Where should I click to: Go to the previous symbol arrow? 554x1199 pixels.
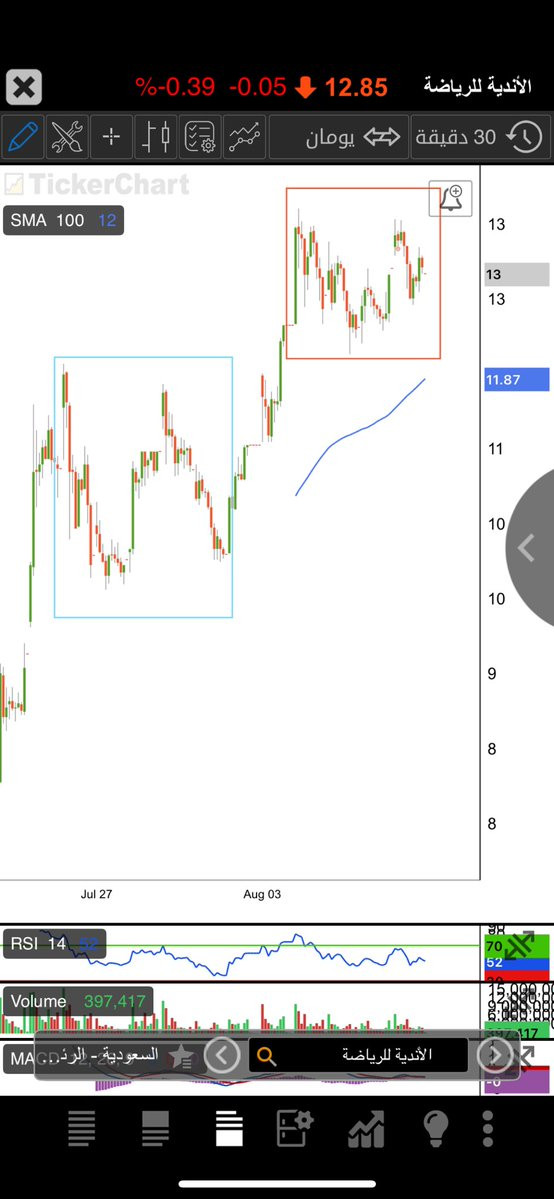coord(222,1055)
